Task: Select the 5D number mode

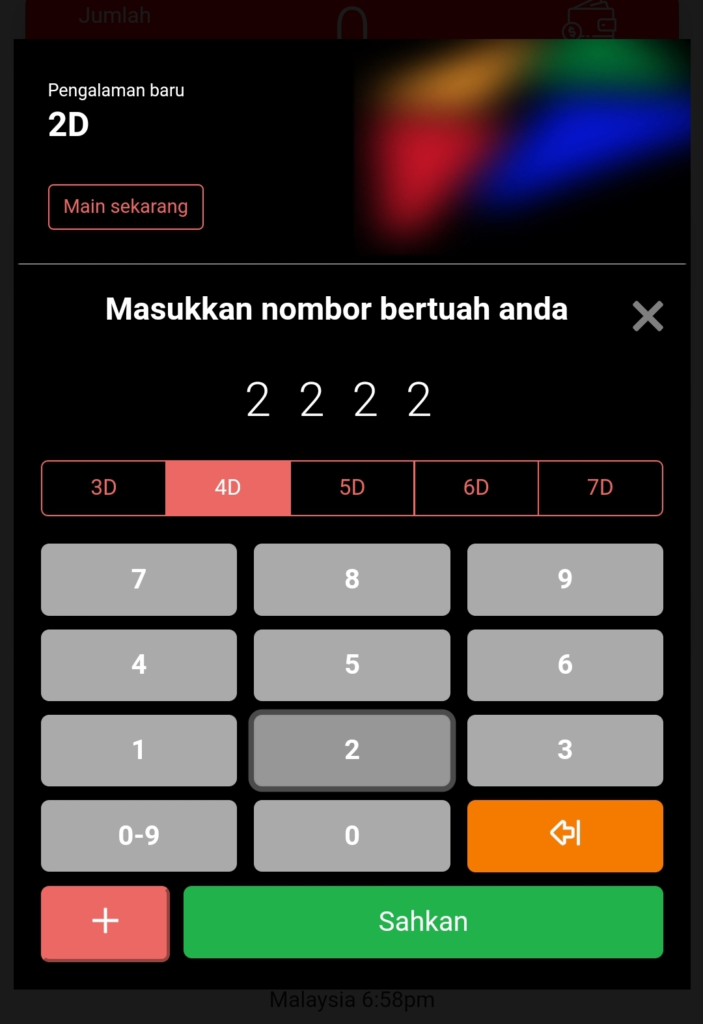Action: pos(352,488)
